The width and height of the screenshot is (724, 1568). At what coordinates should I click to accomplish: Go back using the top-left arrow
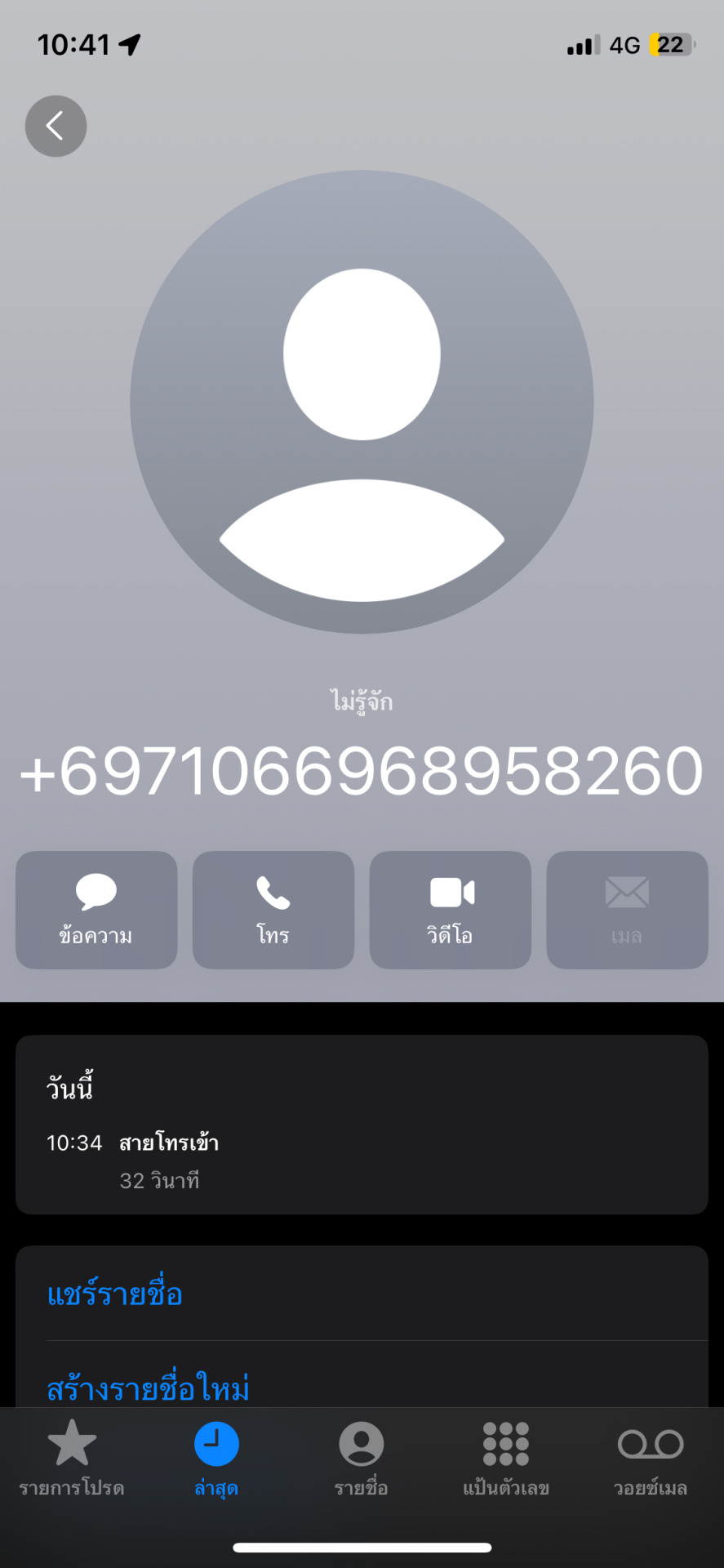point(56,126)
